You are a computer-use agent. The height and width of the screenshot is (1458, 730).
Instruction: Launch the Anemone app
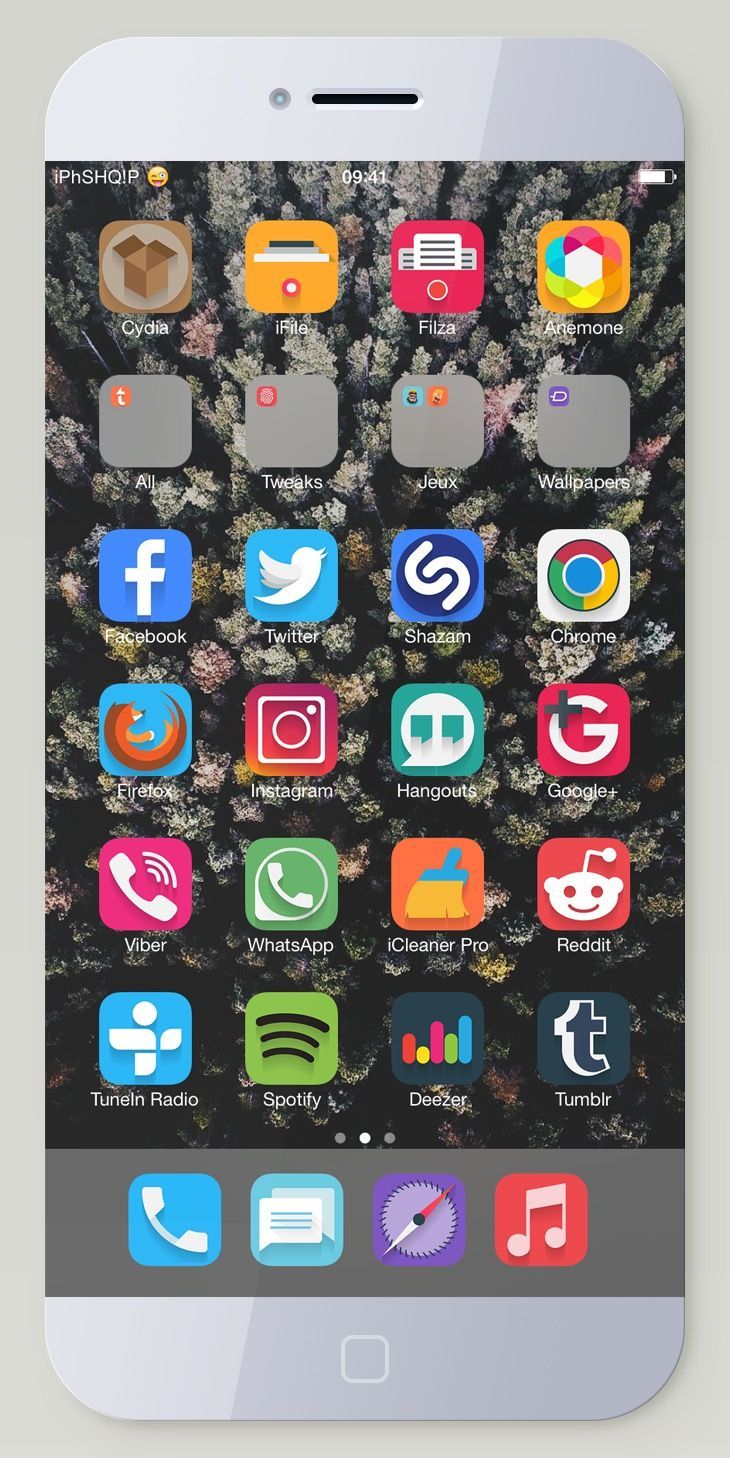(583, 267)
